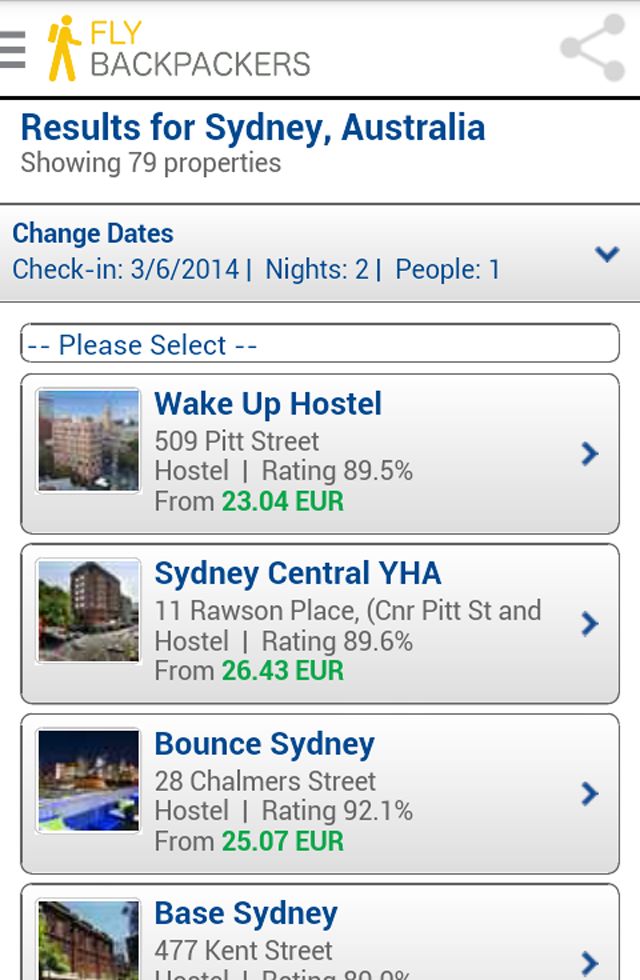The width and height of the screenshot is (640, 980).
Task: Open the hamburger drawer menu
Action: (x=14, y=50)
